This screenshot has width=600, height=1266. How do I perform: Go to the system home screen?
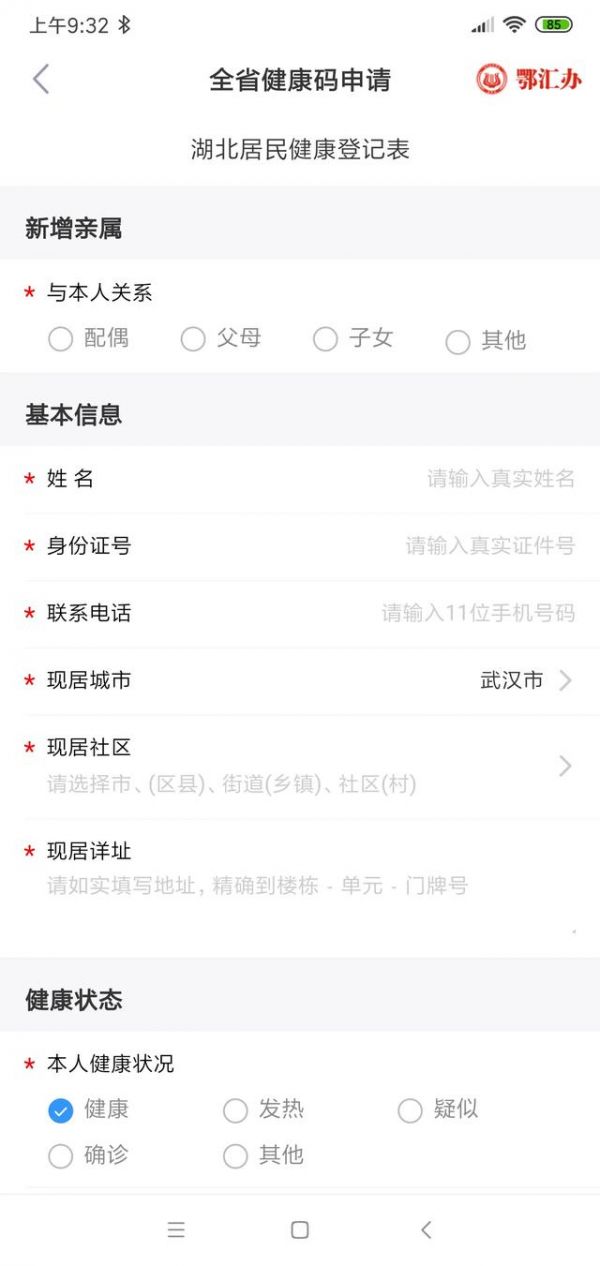click(299, 1230)
